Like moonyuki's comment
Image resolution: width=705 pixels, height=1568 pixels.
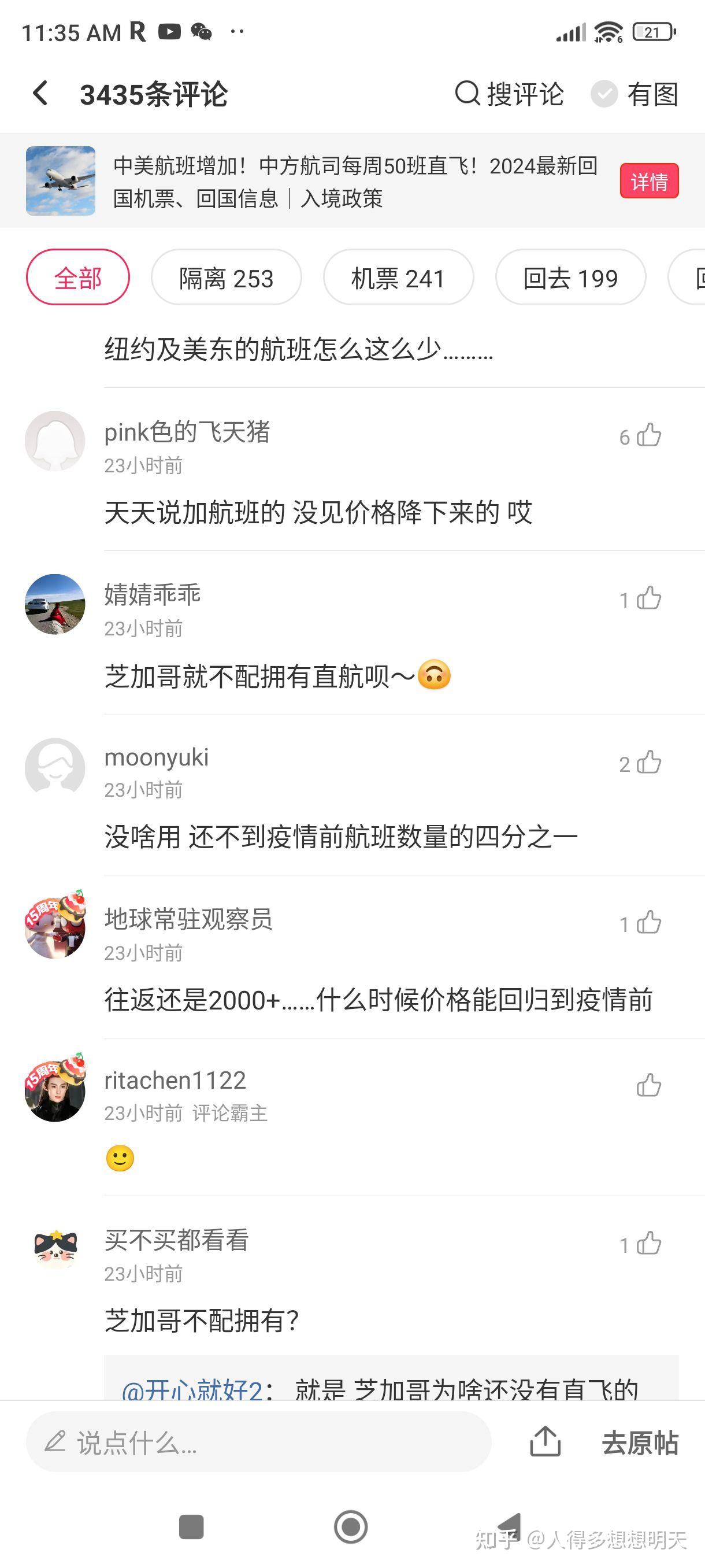pyautogui.click(x=648, y=763)
